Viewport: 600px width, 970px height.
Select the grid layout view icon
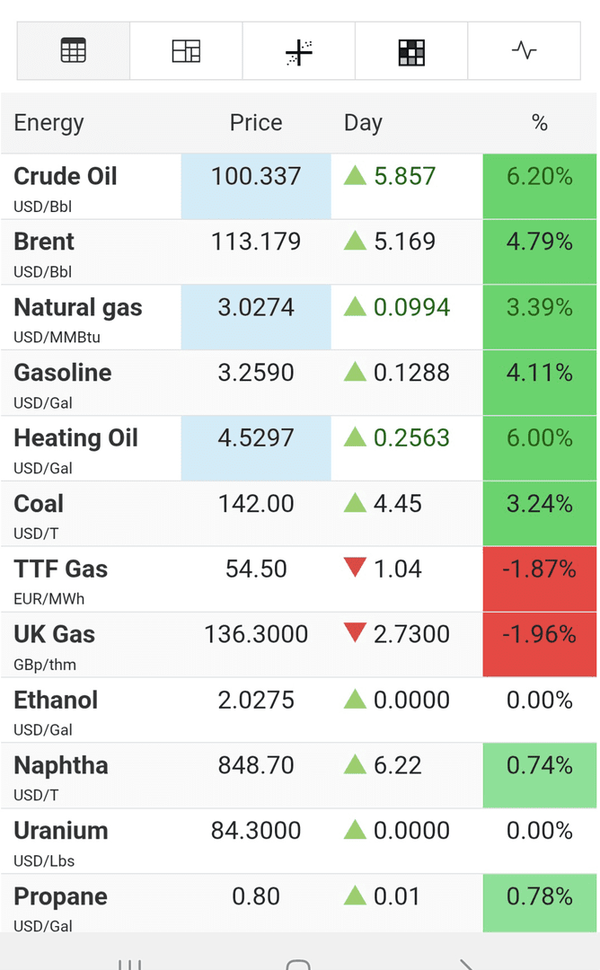click(186, 51)
